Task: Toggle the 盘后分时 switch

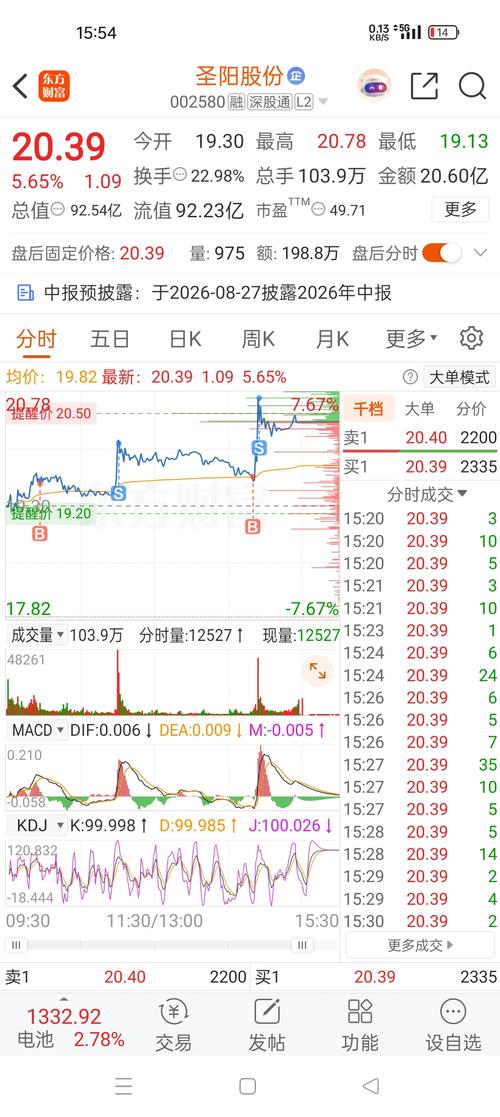Action: coord(442,253)
